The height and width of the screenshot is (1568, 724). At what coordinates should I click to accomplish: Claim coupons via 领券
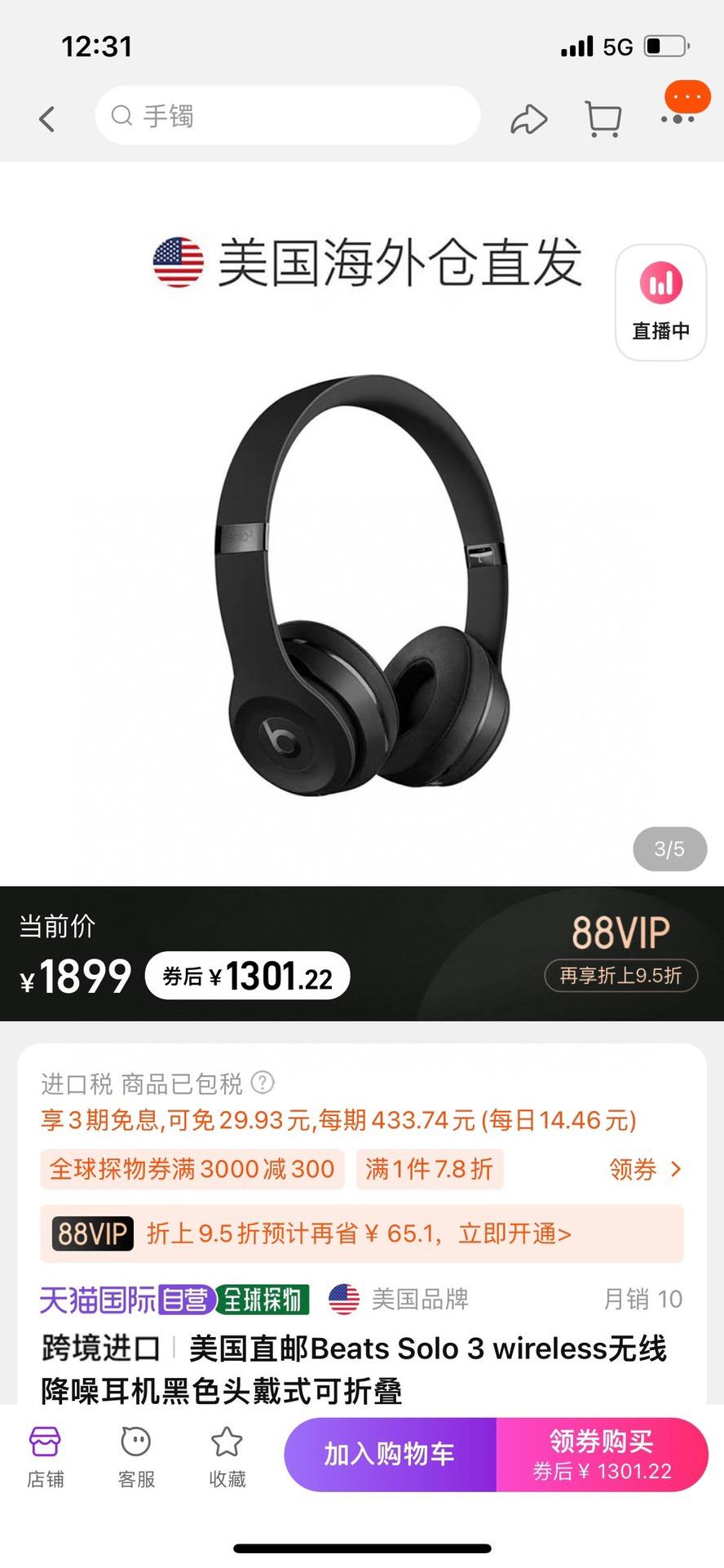644,1169
